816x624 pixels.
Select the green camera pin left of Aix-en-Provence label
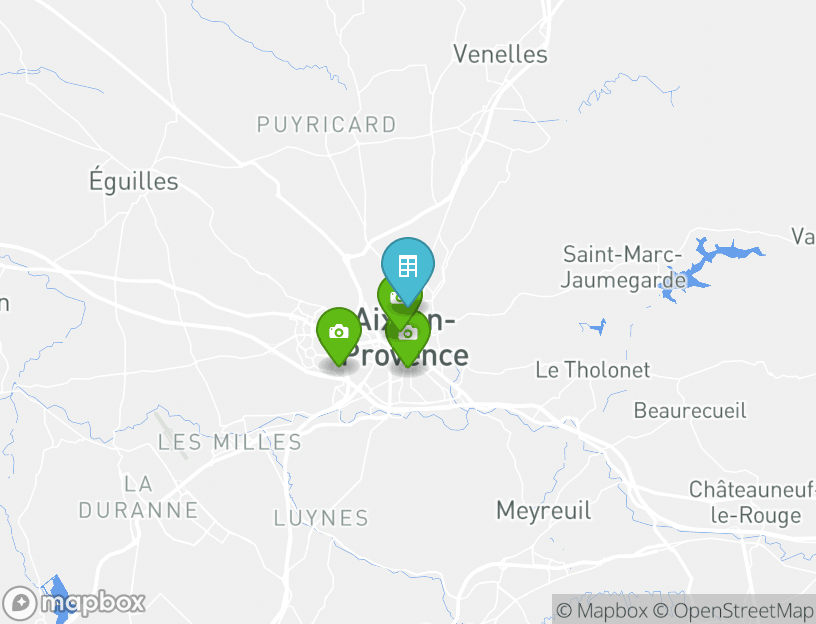click(x=338, y=332)
